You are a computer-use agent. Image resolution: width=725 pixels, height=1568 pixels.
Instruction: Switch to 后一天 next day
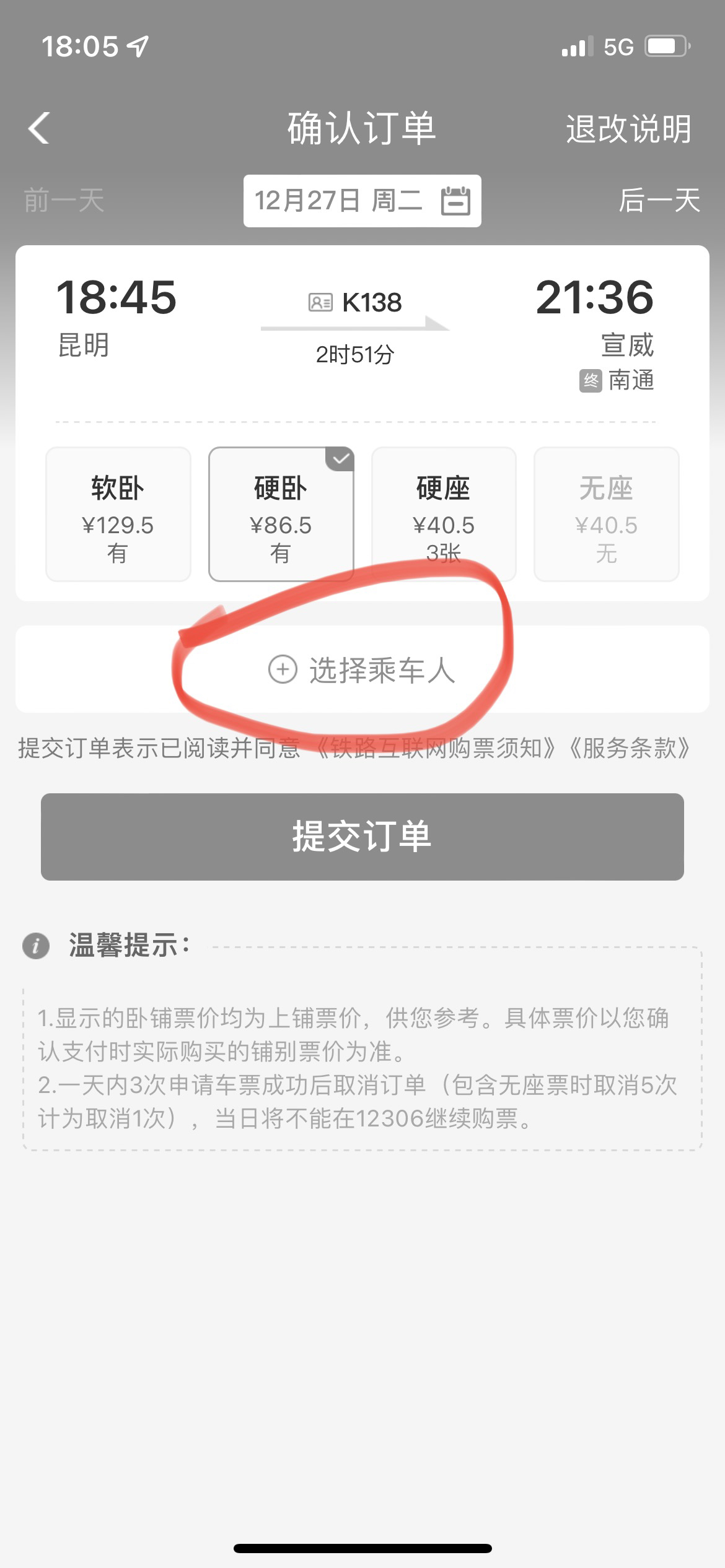click(x=659, y=201)
